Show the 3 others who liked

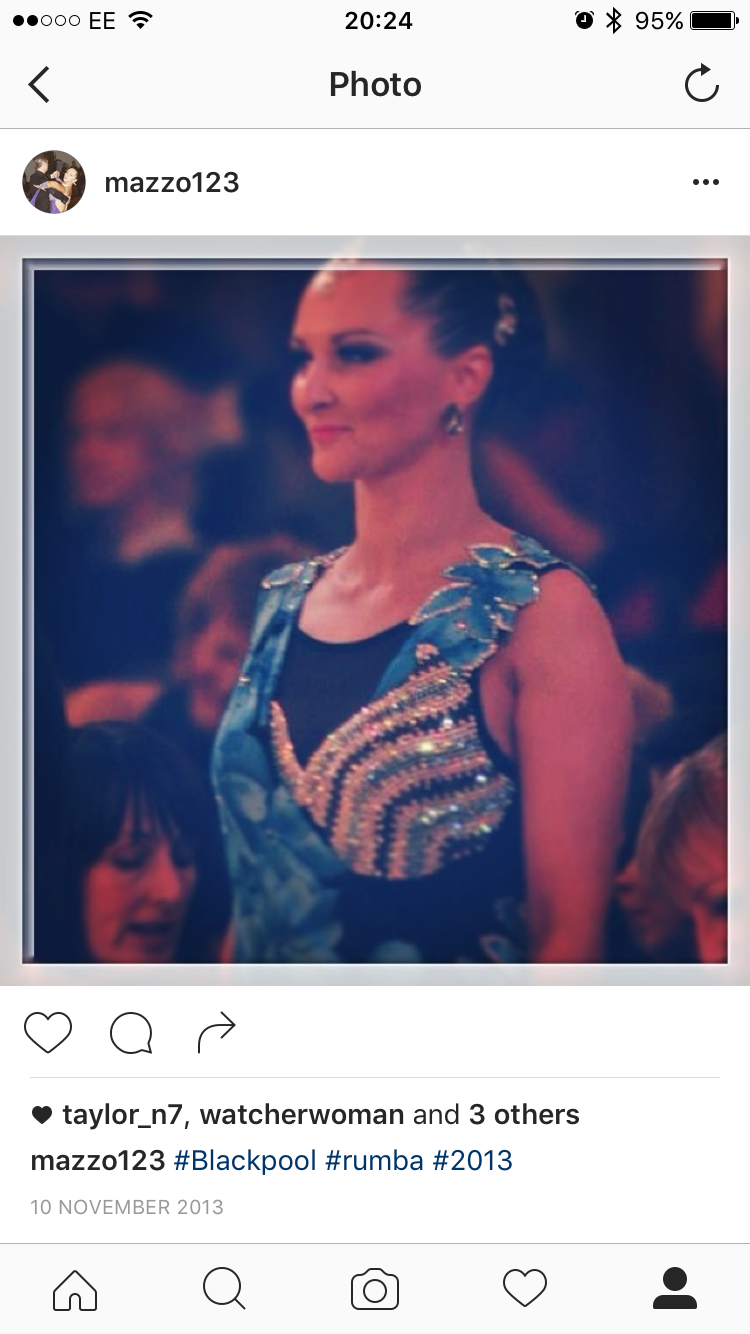coord(524,1114)
